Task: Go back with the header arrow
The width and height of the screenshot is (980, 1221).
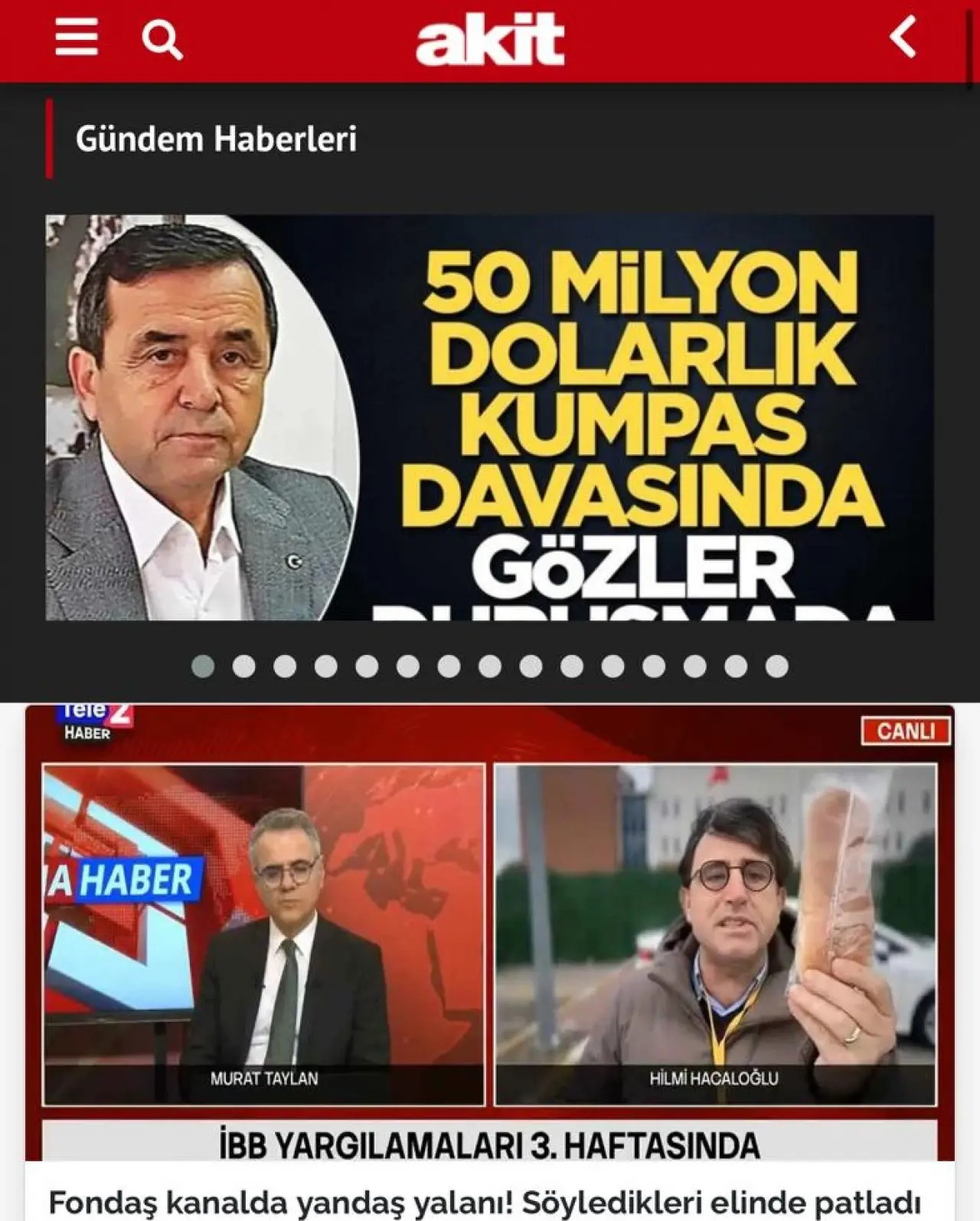Action: click(x=903, y=37)
